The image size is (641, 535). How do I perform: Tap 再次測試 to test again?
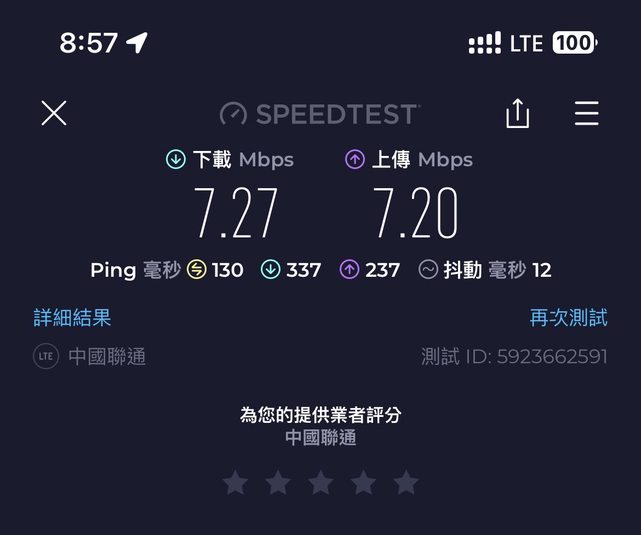(x=568, y=318)
